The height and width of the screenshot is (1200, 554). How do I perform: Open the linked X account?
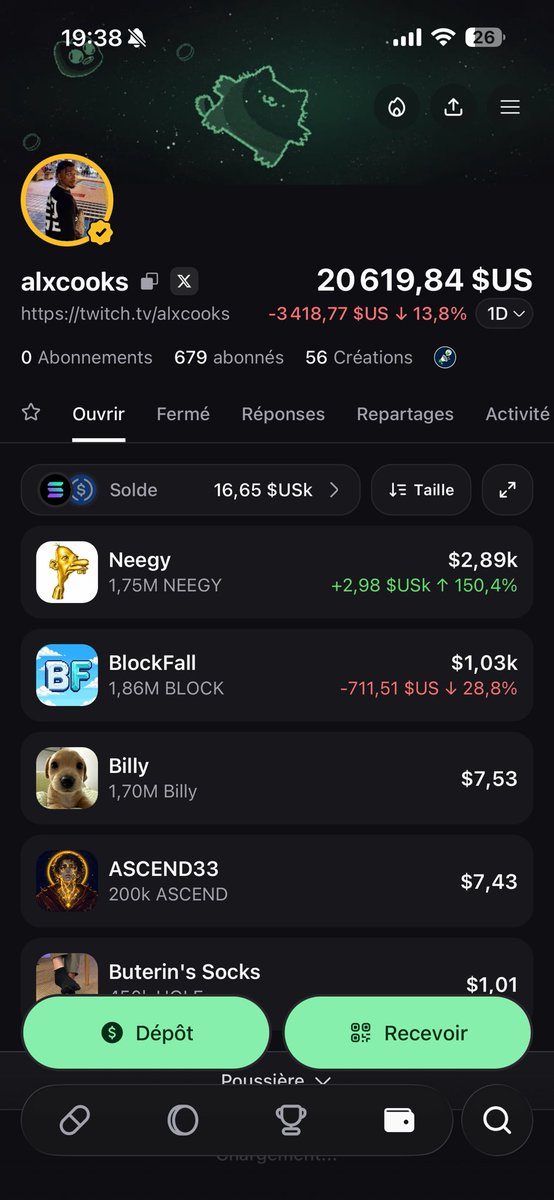[183, 282]
